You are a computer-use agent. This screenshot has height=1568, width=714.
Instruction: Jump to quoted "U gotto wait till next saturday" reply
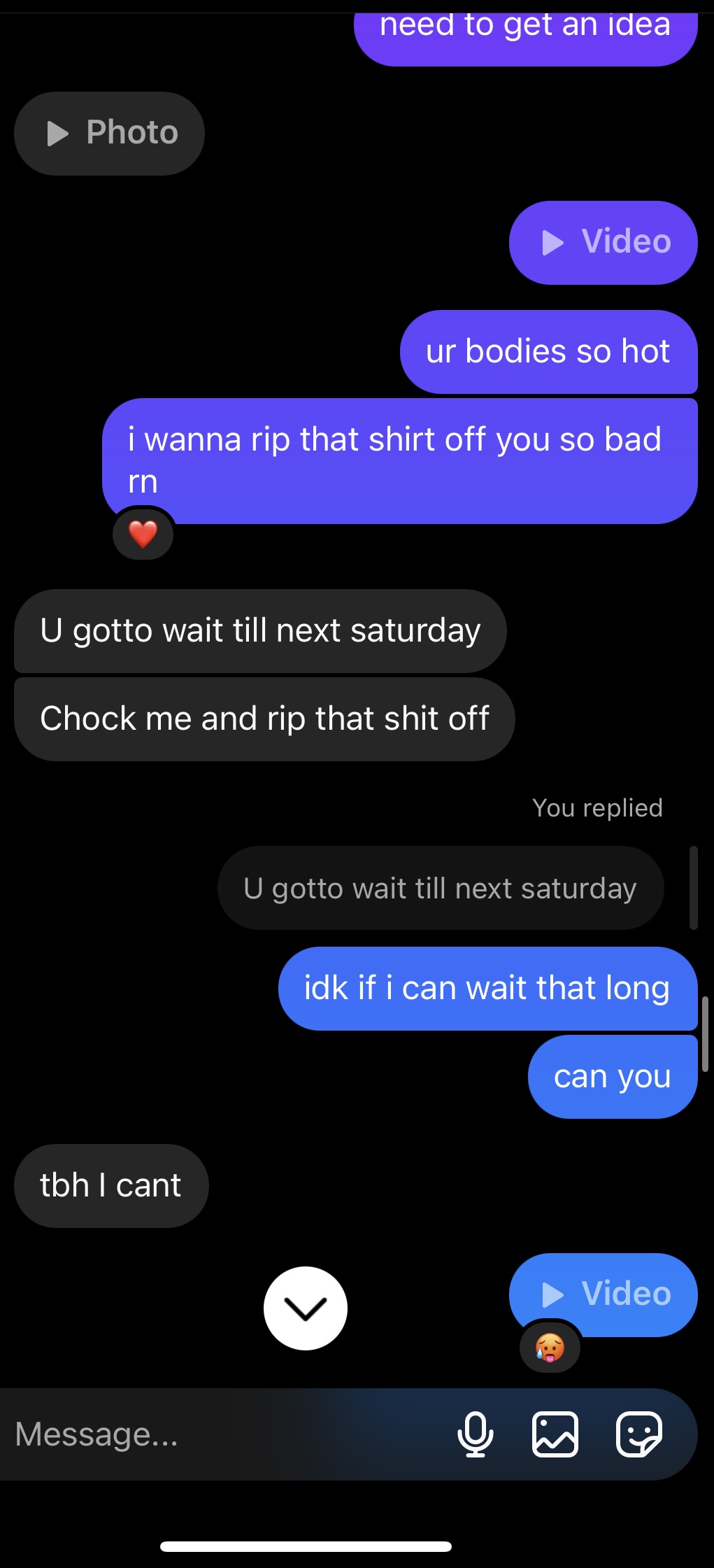click(441, 888)
